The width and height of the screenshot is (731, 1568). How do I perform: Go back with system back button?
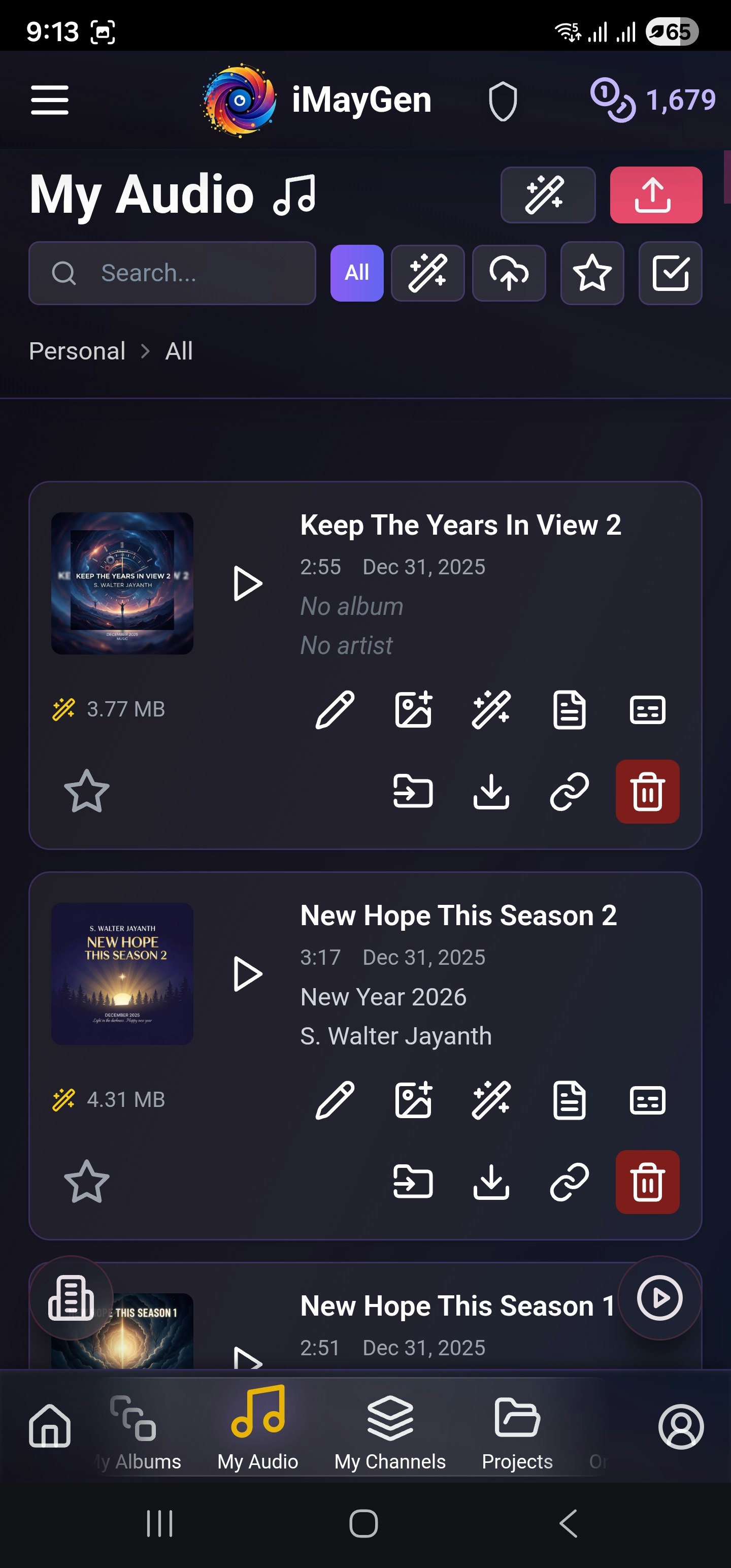click(569, 1523)
